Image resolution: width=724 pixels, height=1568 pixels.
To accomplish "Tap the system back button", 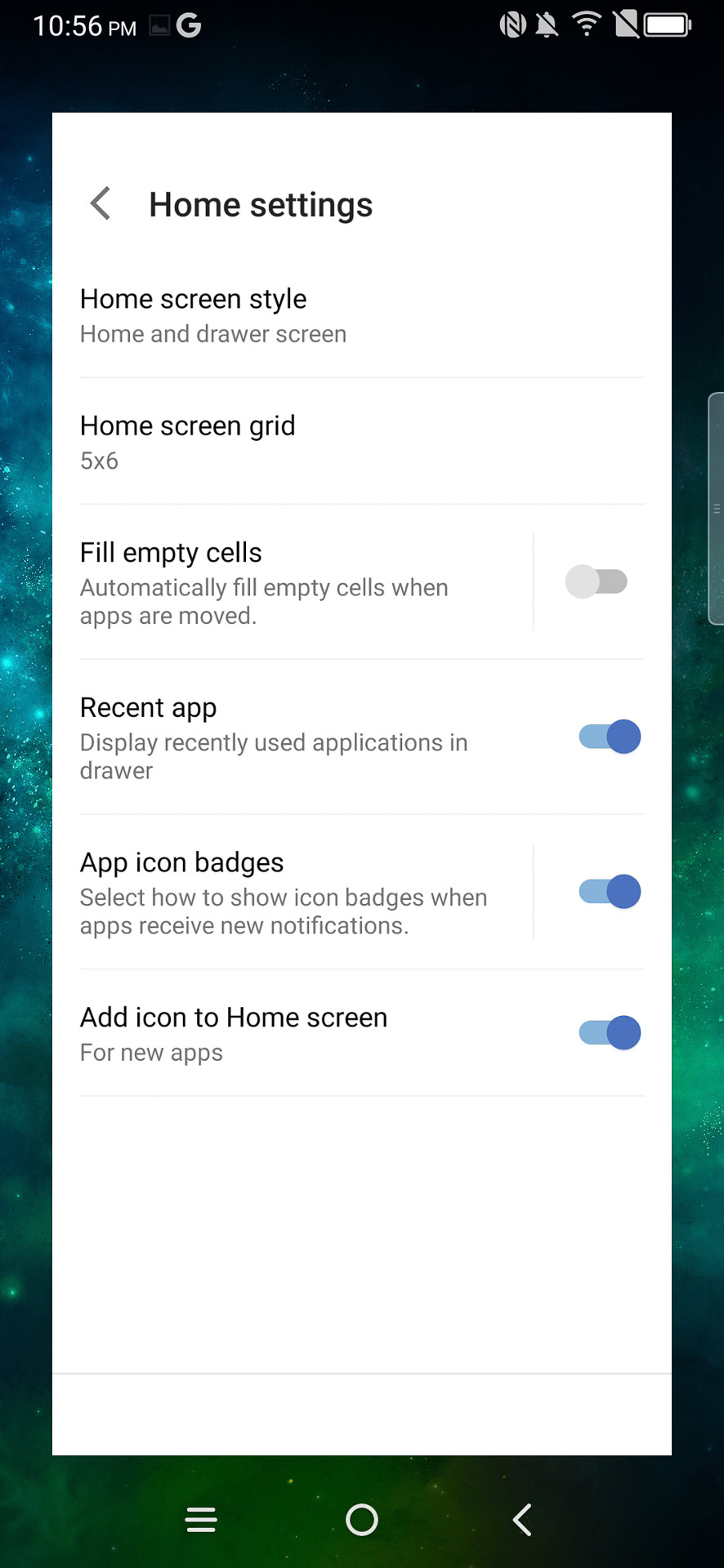I will (521, 1520).
